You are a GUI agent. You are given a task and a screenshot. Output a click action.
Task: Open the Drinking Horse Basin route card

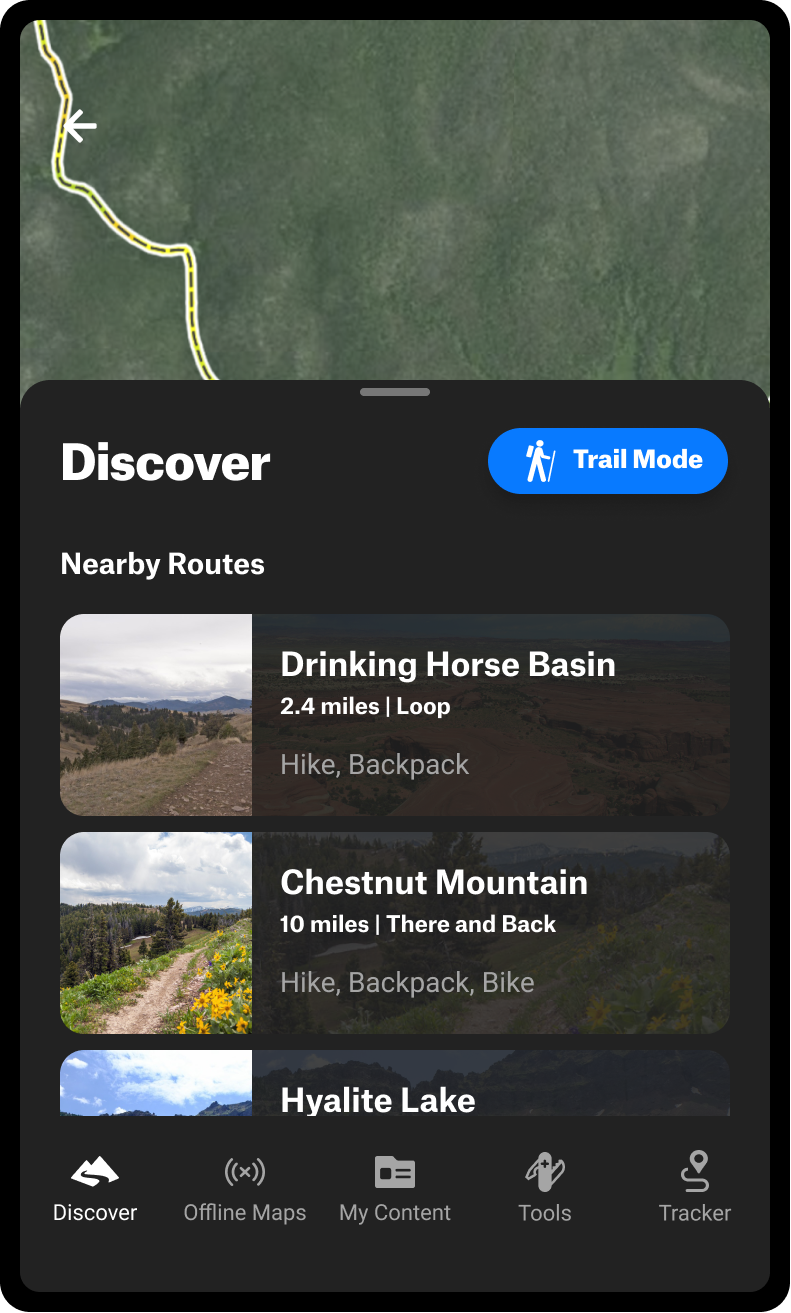pyautogui.click(x=395, y=715)
